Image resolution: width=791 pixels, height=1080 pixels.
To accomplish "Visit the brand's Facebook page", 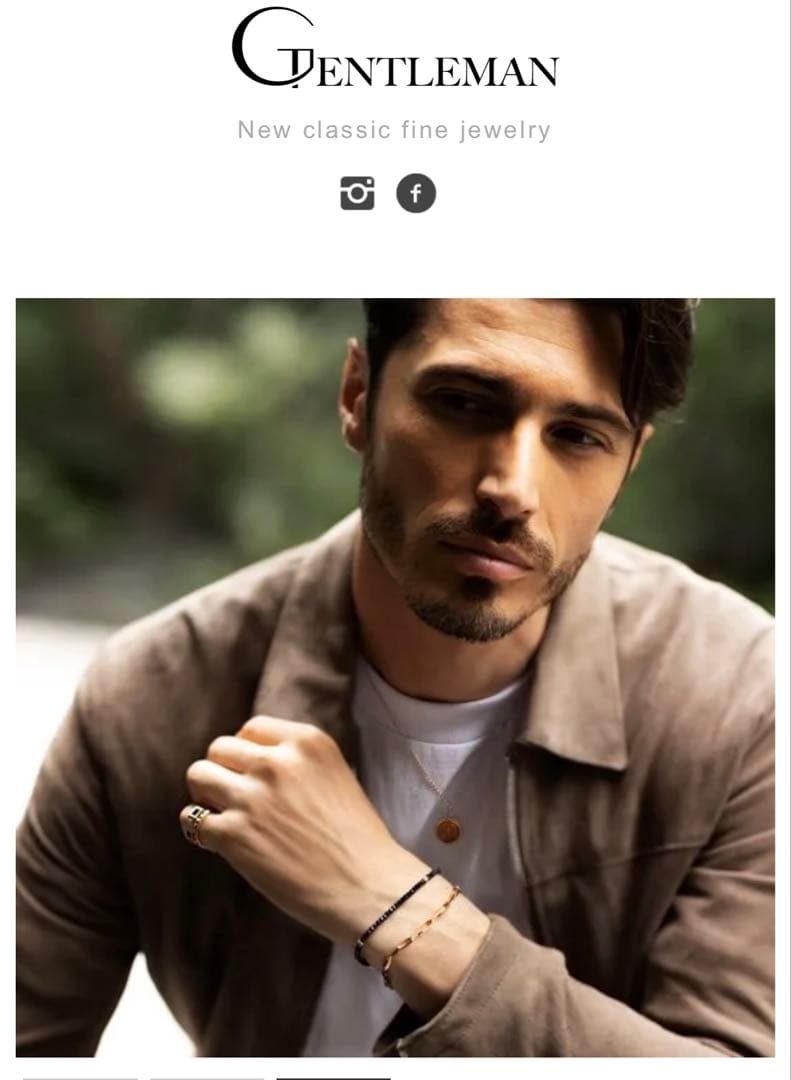I will [x=416, y=193].
